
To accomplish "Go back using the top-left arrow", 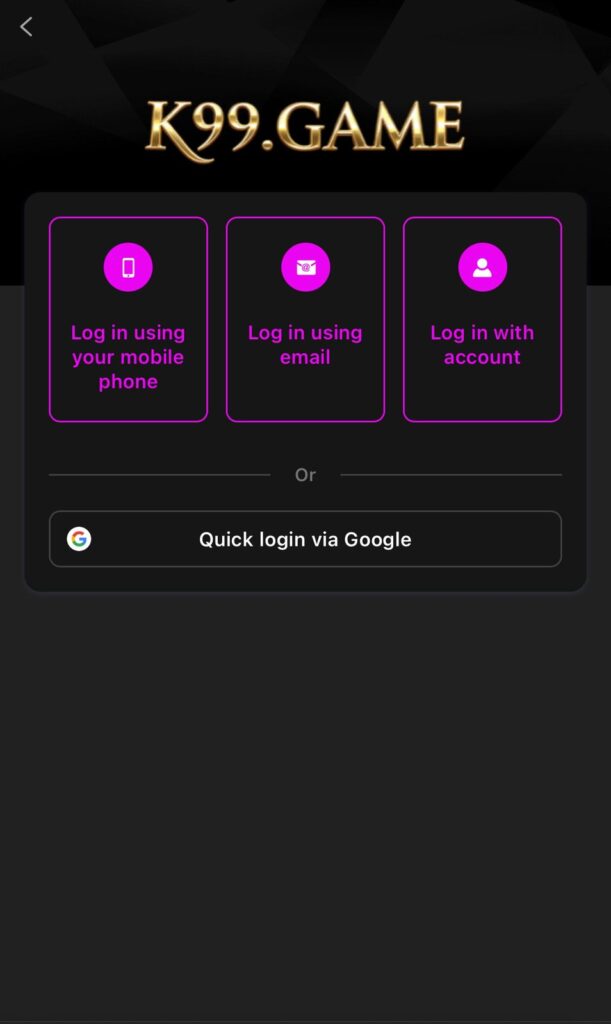I will 27,27.
